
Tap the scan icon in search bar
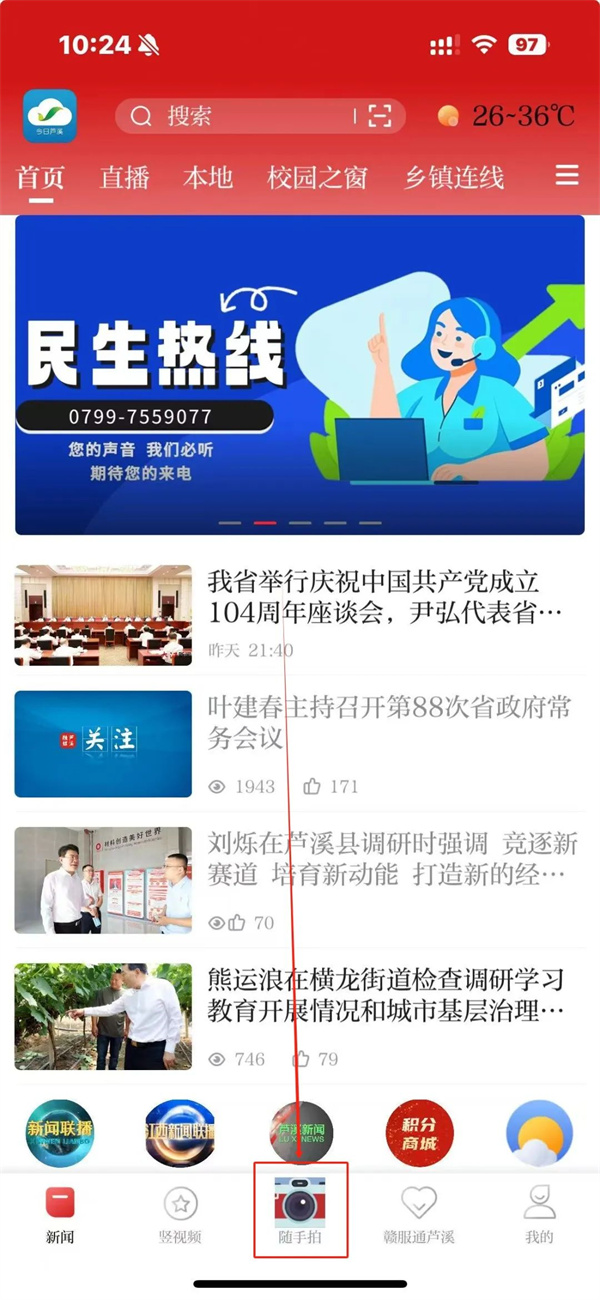tap(380, 116)
